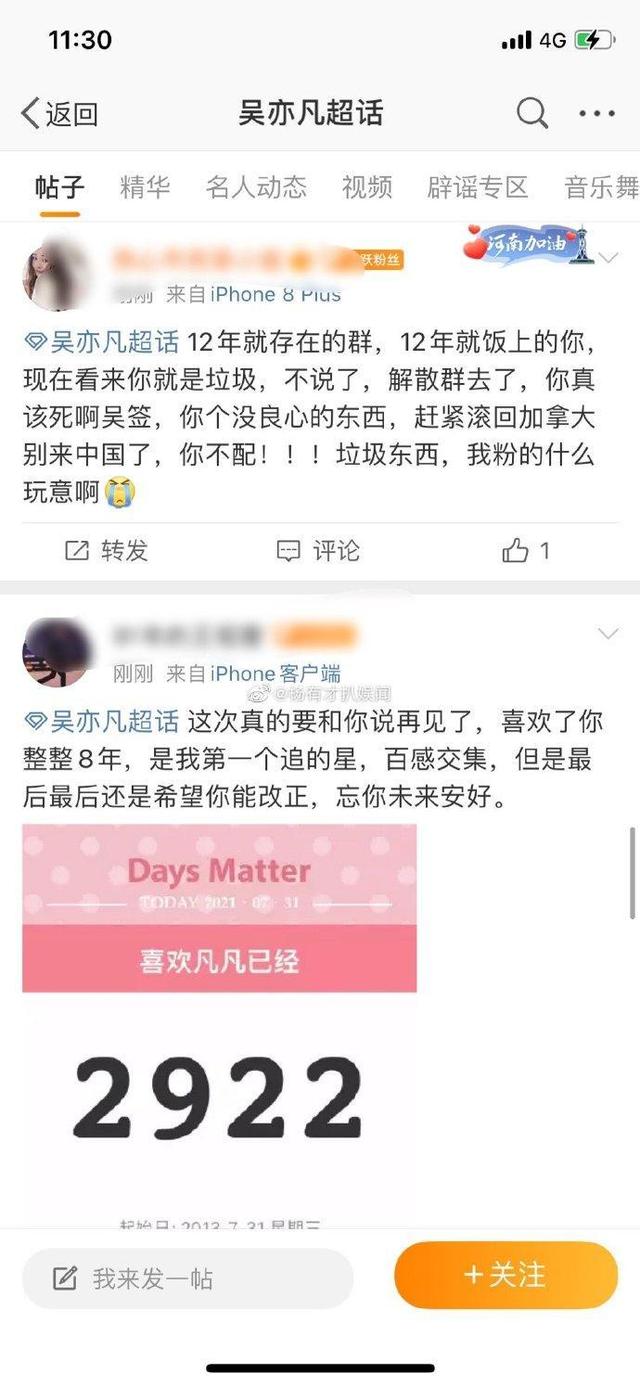Screen dimensions: 640x1386
Task: Open the 视频 tab
Action: [x=366, y=187]
